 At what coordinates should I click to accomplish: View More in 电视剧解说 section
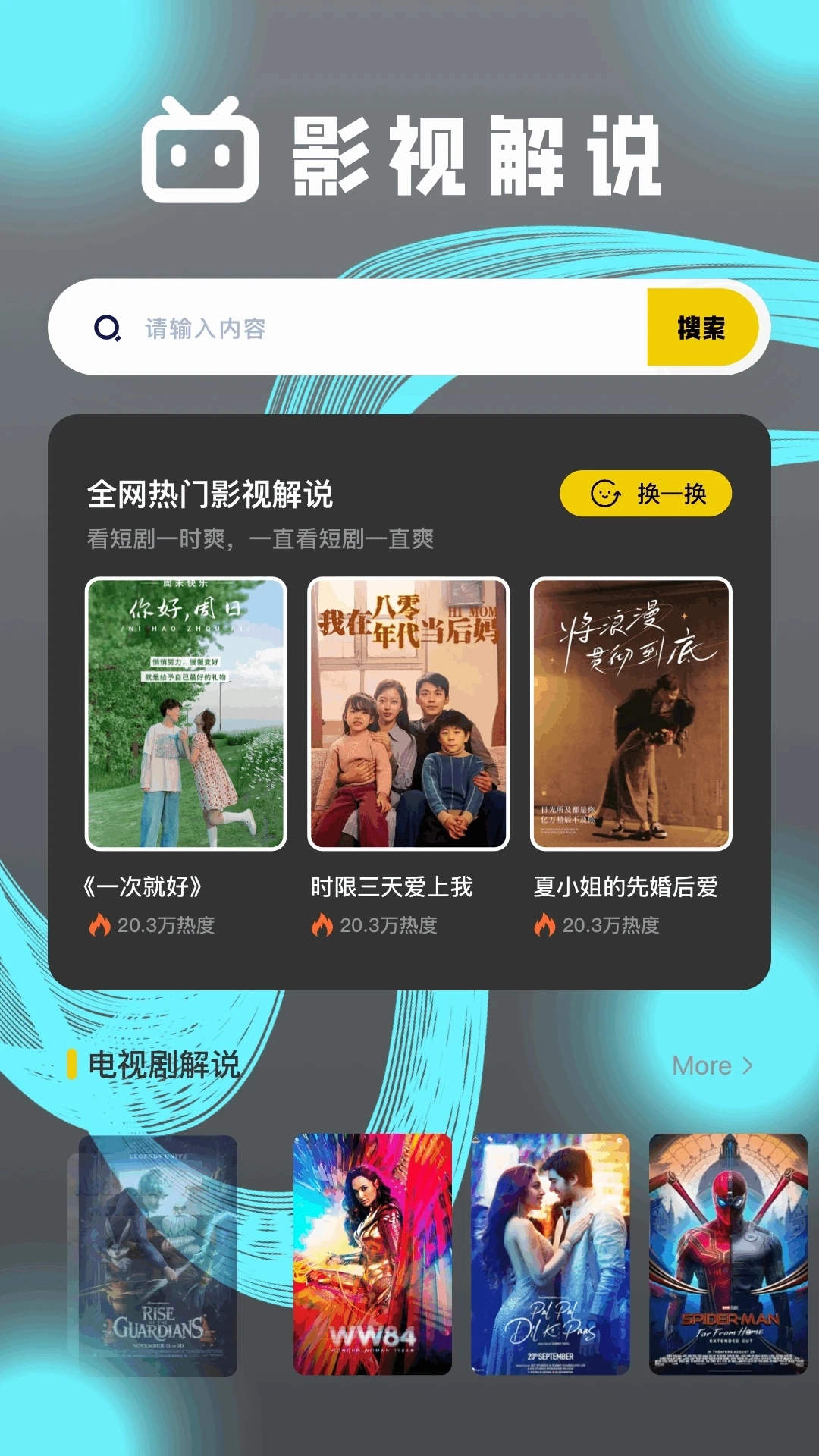coord(712,1065)
